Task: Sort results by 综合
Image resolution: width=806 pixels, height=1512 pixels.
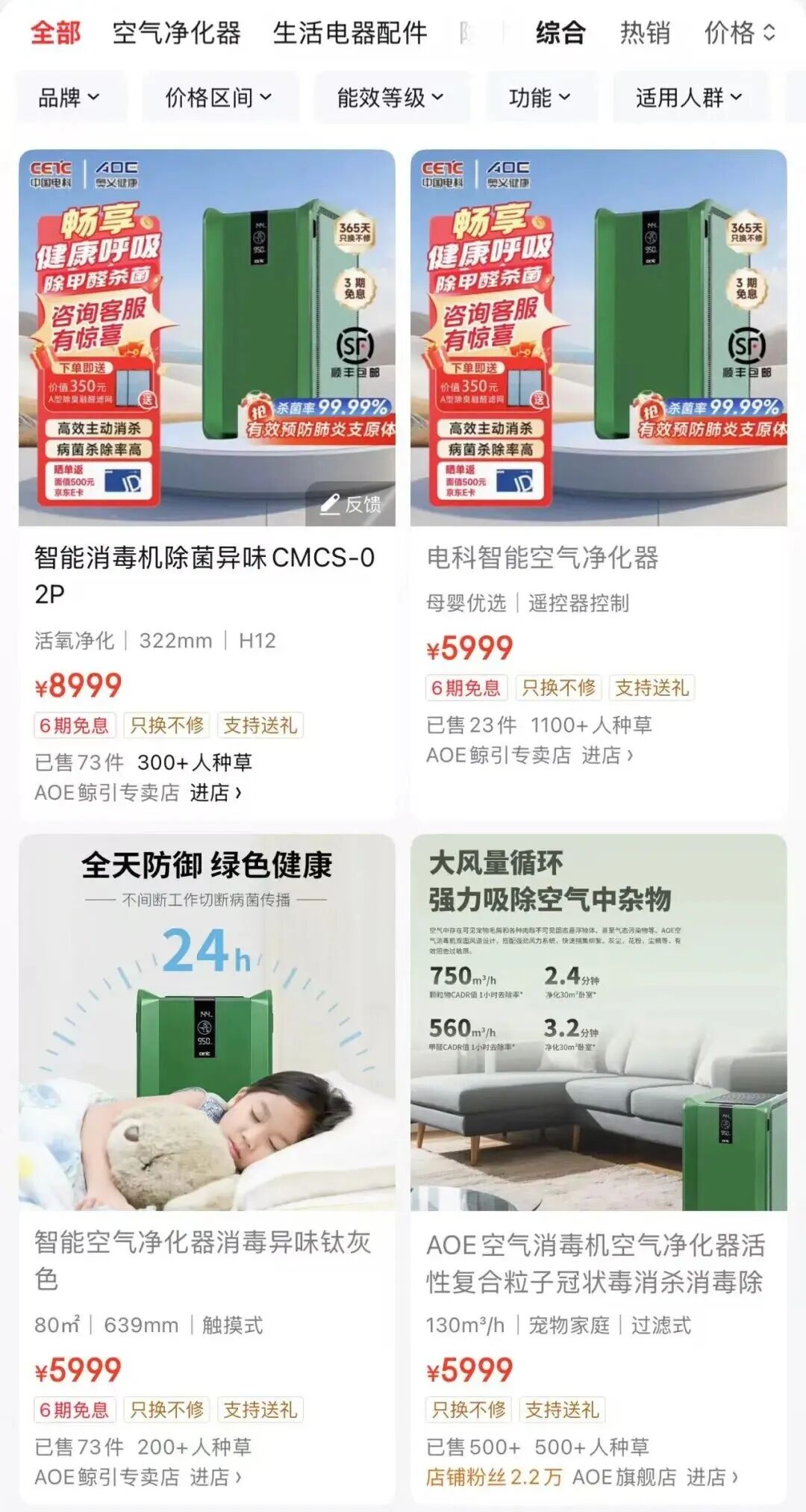Action: tap(560, 33)
